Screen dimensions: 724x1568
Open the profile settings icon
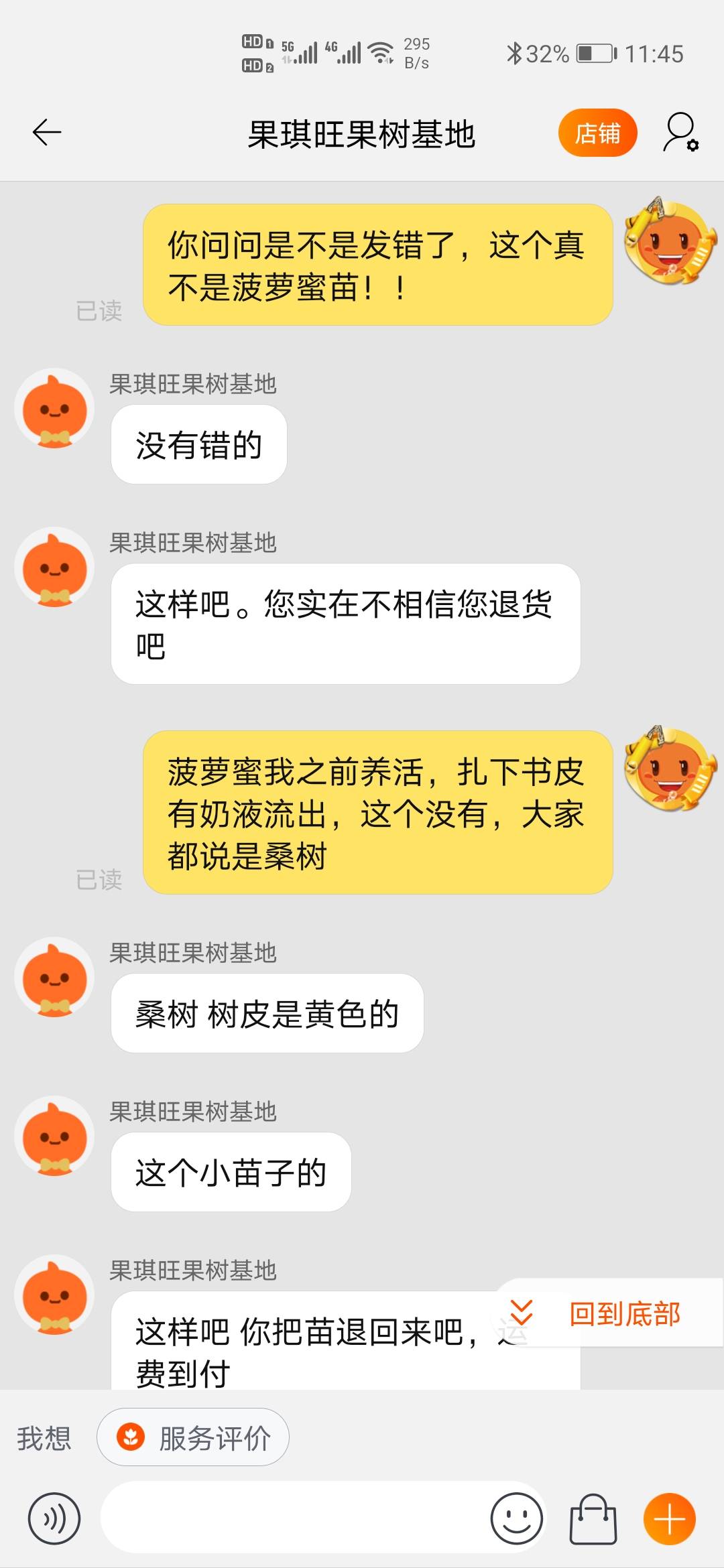680,133
